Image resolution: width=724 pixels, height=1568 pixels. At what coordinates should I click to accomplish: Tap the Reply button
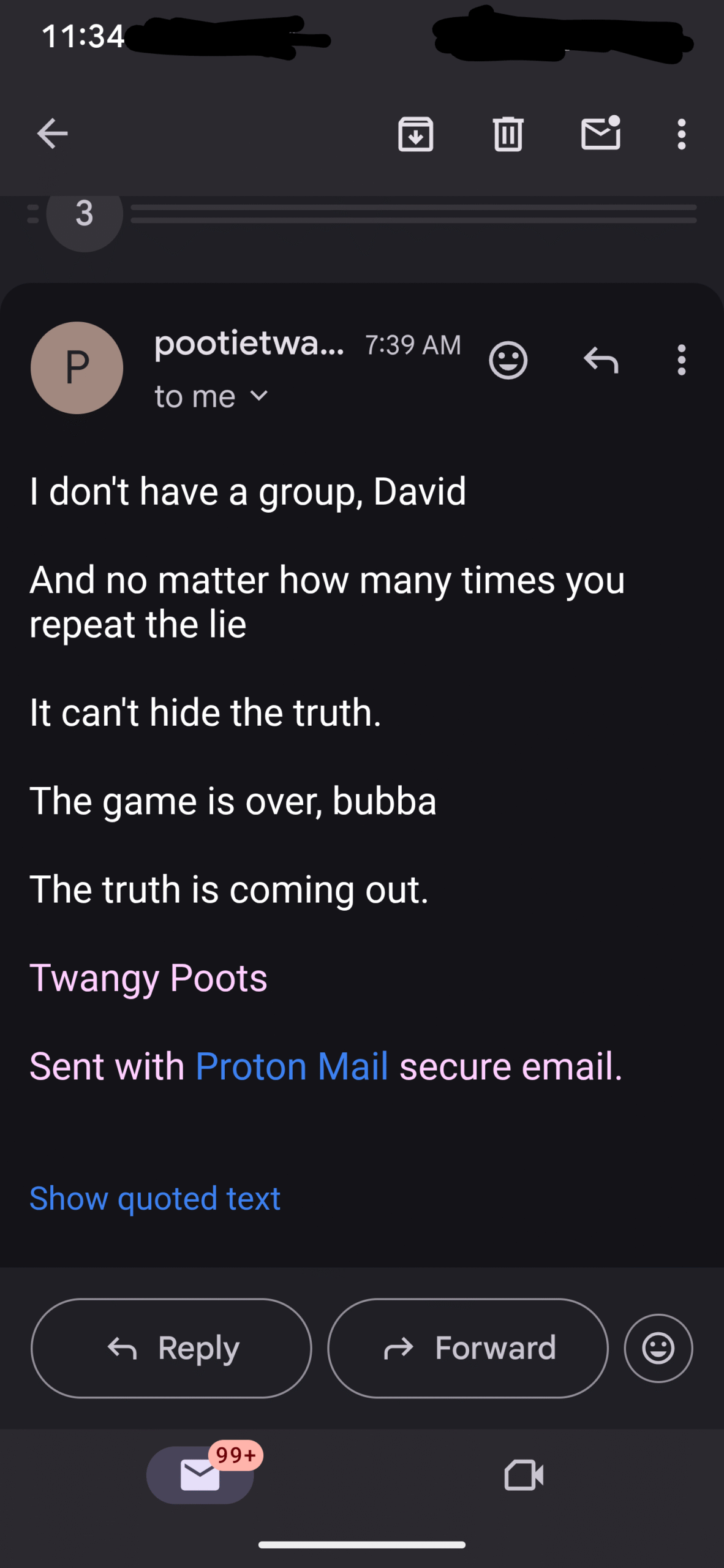tap(172, 1348)
